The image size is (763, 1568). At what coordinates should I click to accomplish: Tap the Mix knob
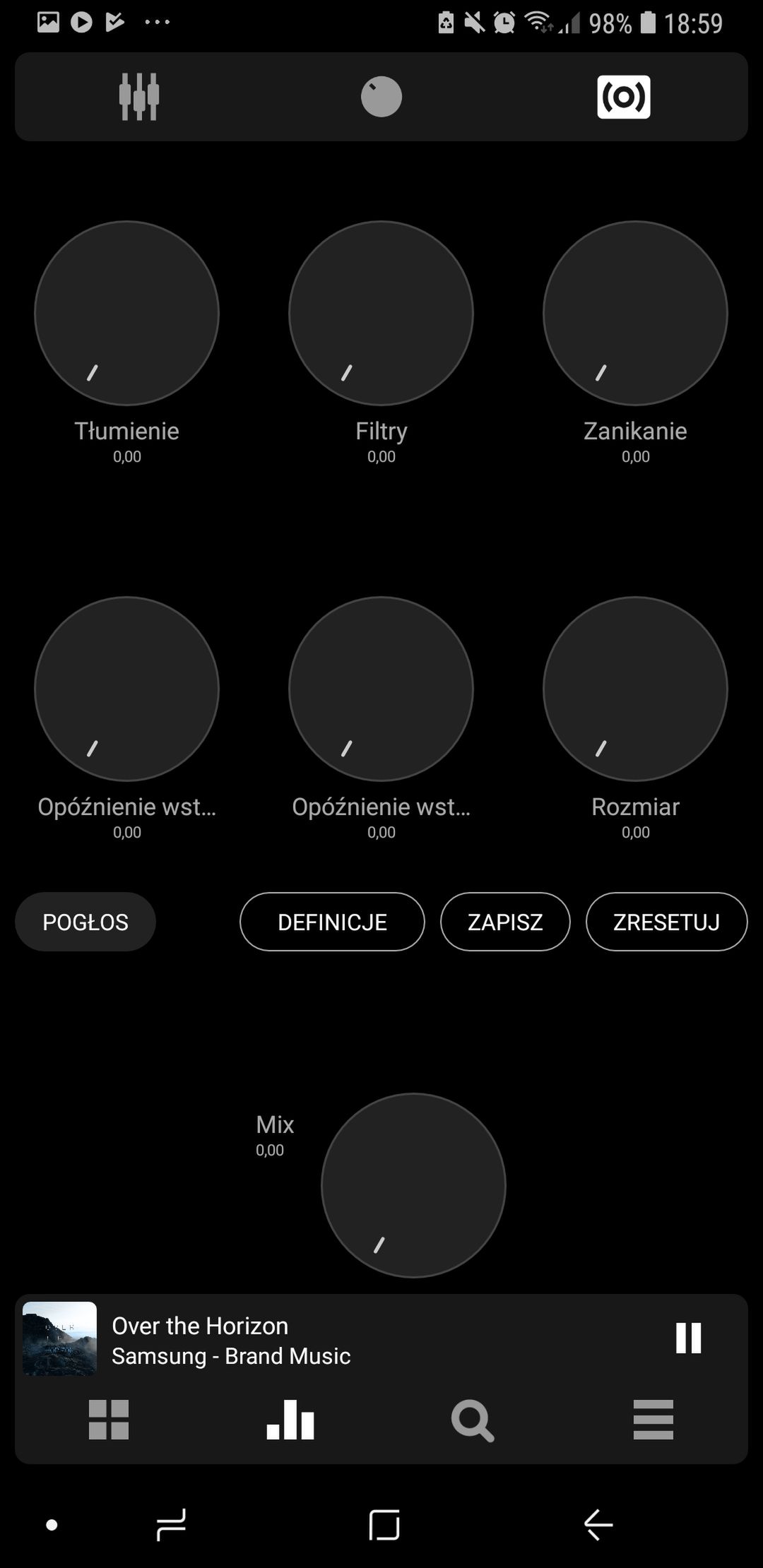coord(413,1185)
